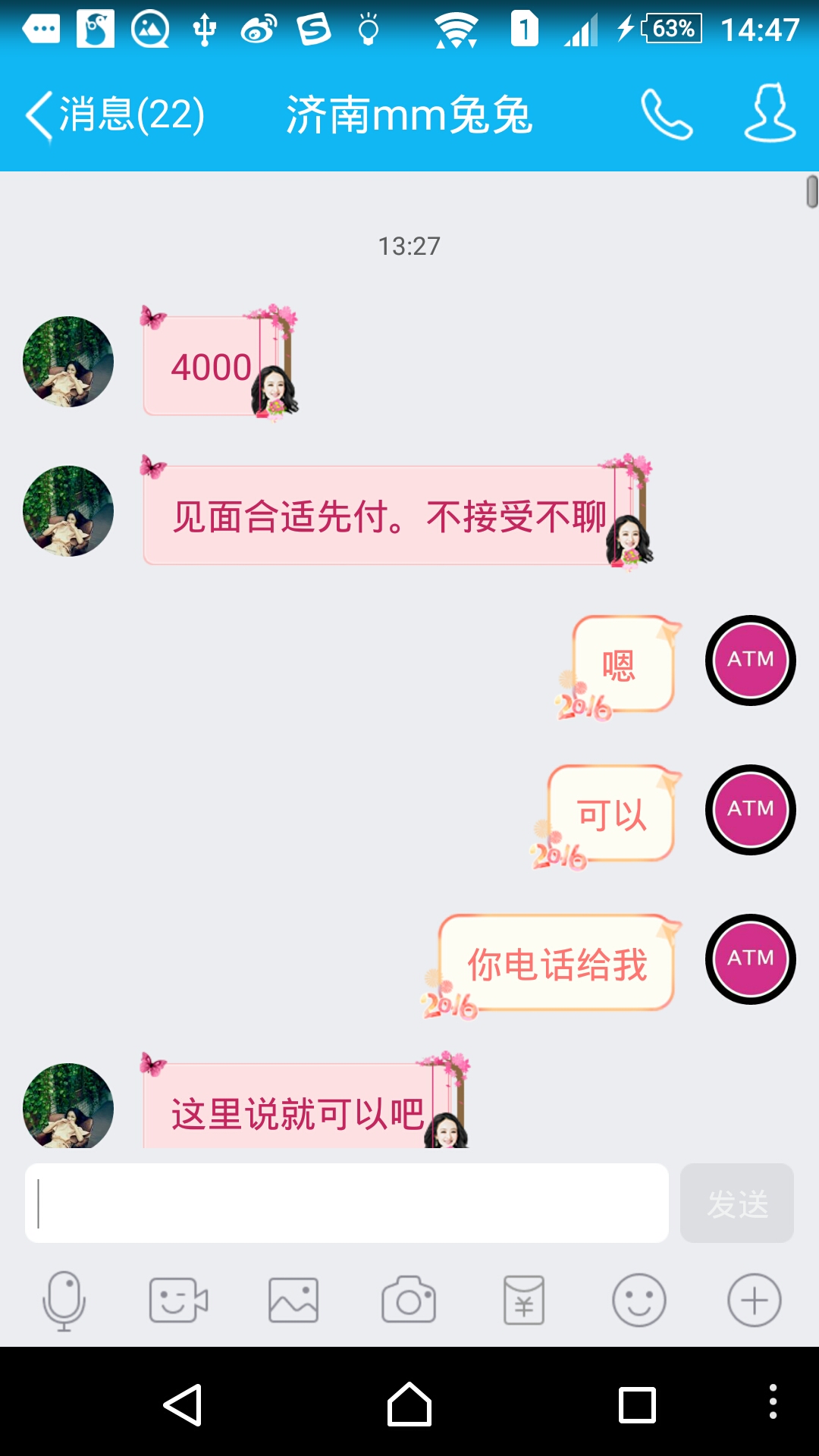This screenshot has height=1456, width=819.
Task: Open more options plus icon
Action: pyautogui.click(x=754, y=1301)
